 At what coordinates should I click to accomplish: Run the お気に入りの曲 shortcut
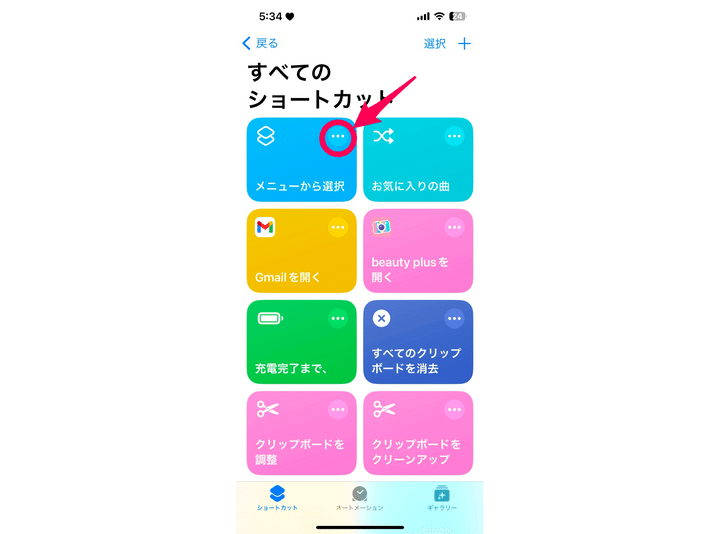pos(410,175)
